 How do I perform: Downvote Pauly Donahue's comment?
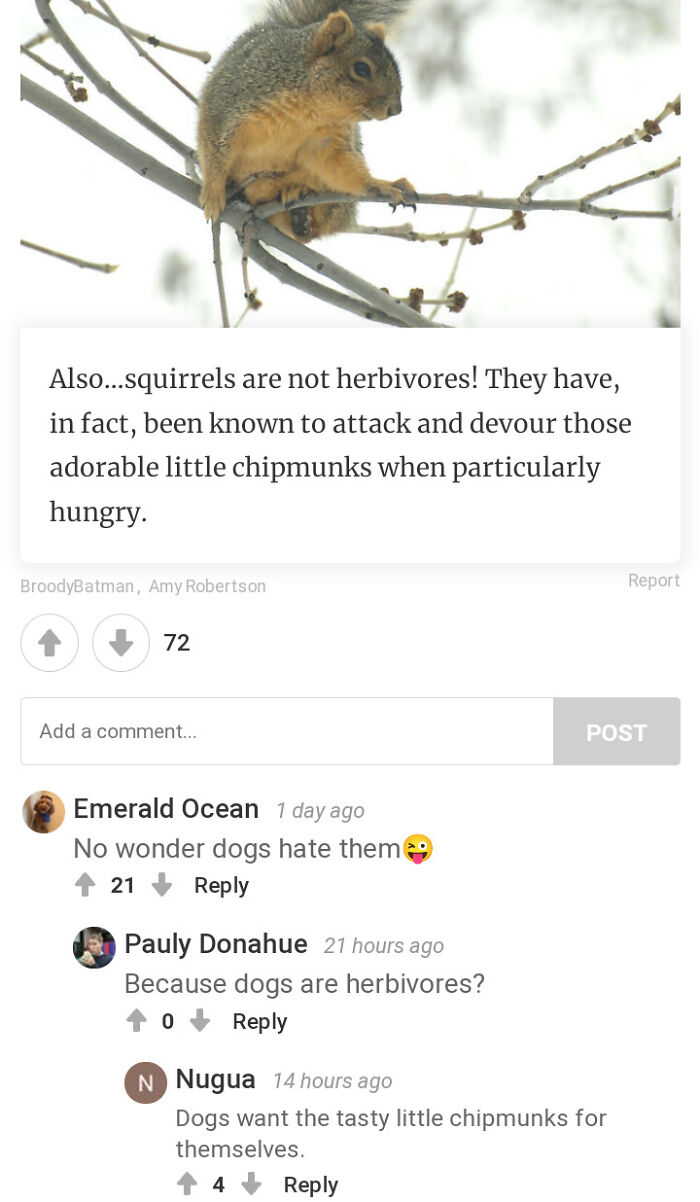(200, 1021)
